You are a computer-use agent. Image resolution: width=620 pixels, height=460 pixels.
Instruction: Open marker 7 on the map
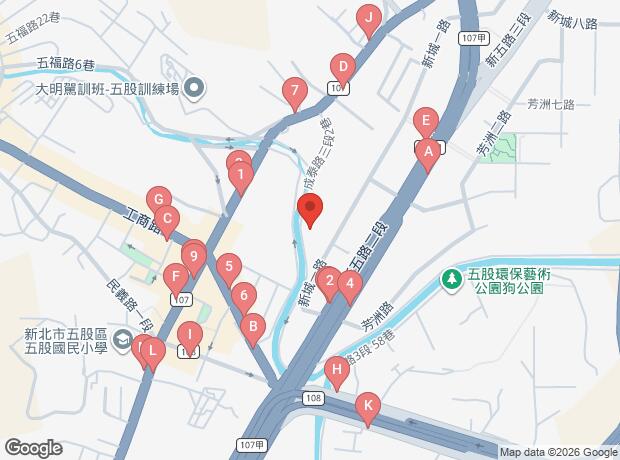tap(293, 95)
